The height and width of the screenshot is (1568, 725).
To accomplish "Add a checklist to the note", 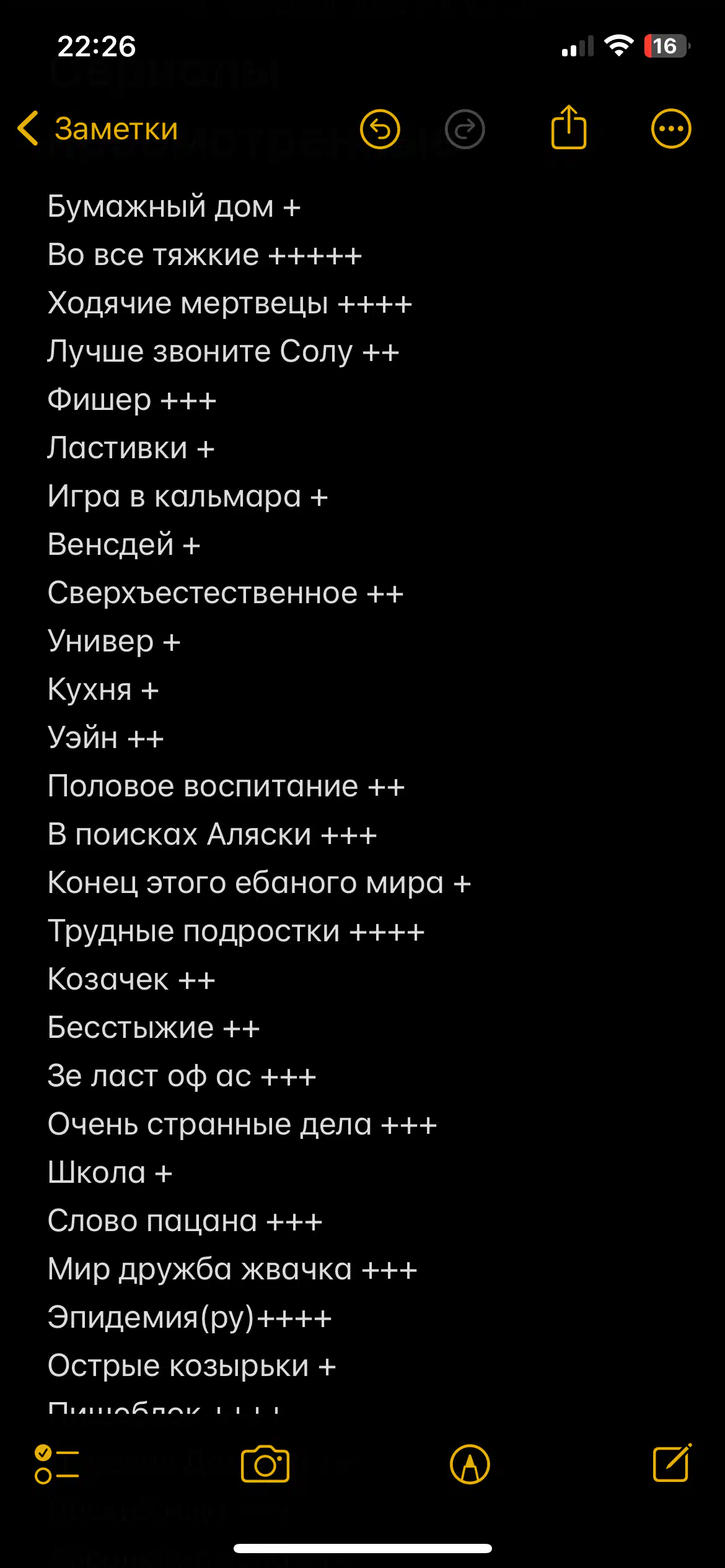I will click(x=57, y=1464).
